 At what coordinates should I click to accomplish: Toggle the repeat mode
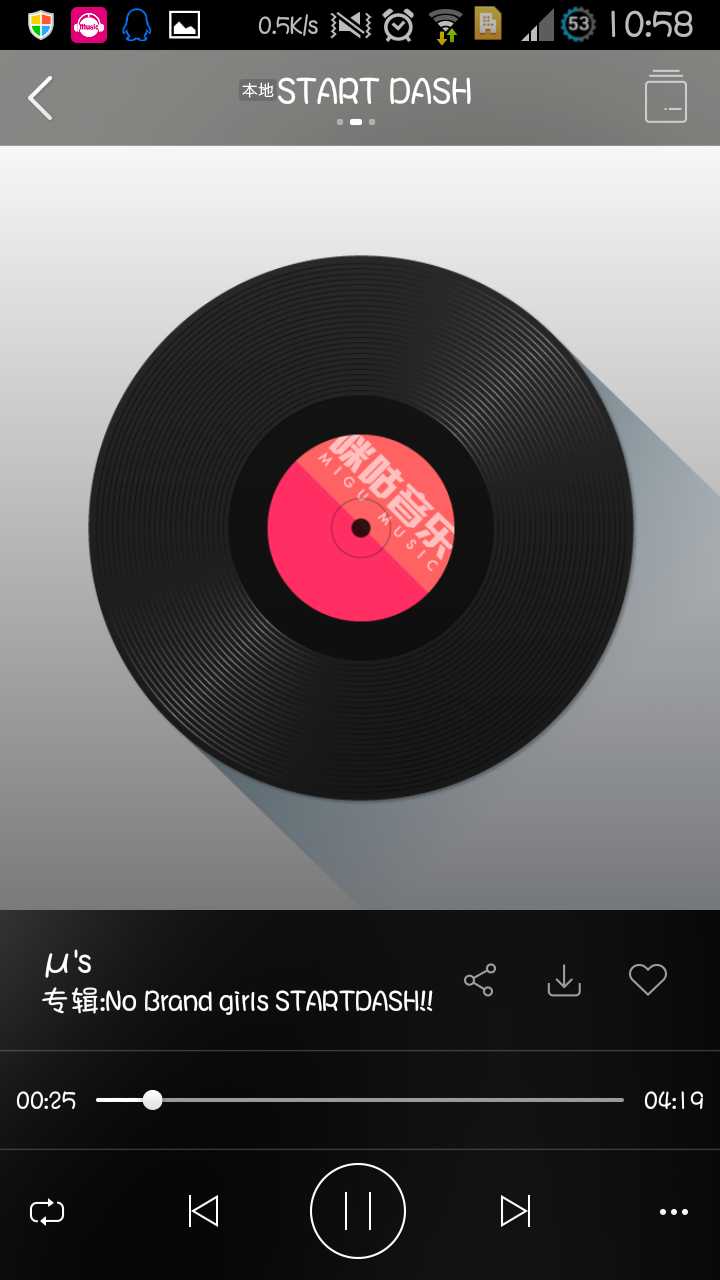[47, 1212]
